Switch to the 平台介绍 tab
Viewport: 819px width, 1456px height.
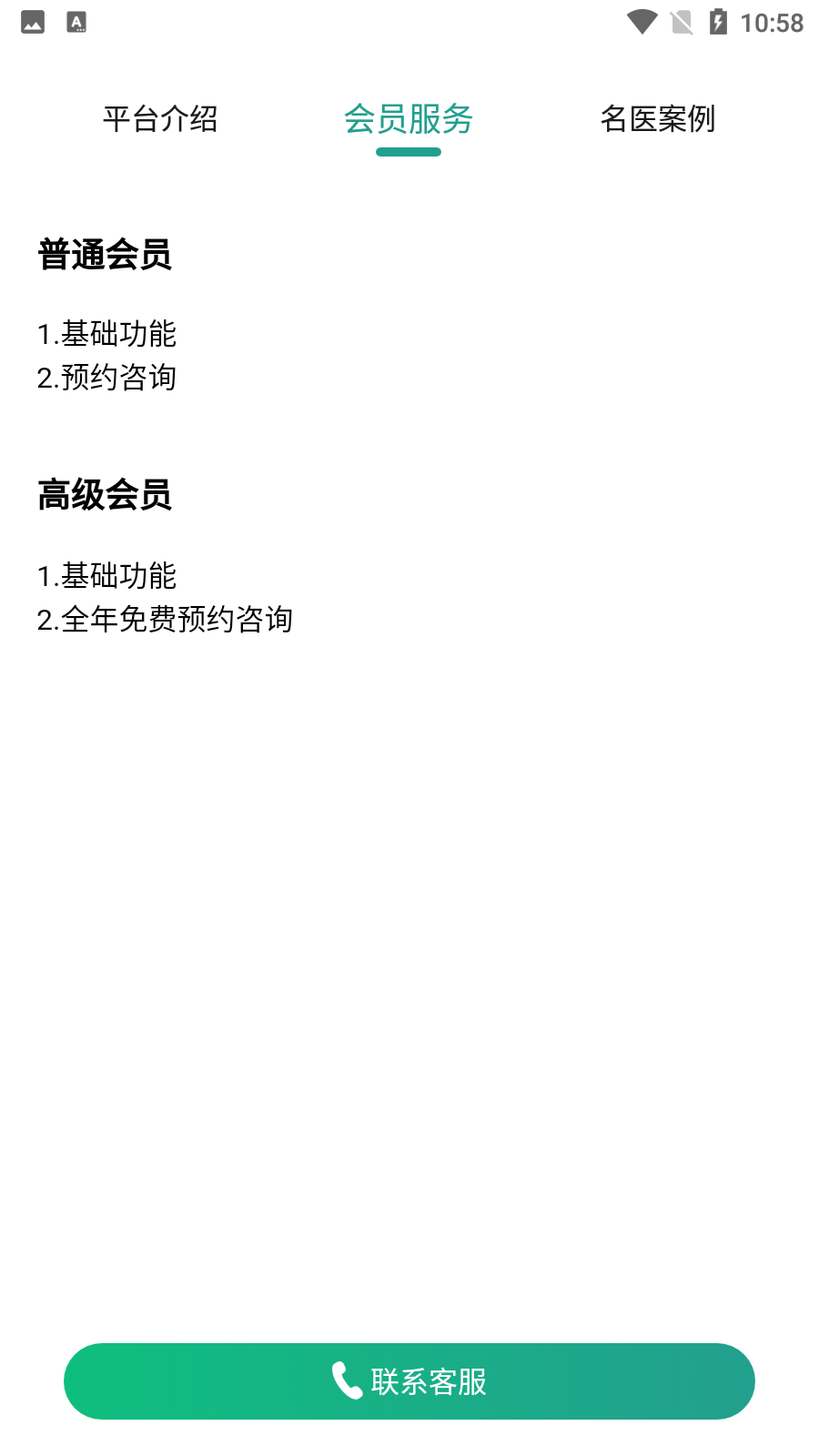coord(160,119)
